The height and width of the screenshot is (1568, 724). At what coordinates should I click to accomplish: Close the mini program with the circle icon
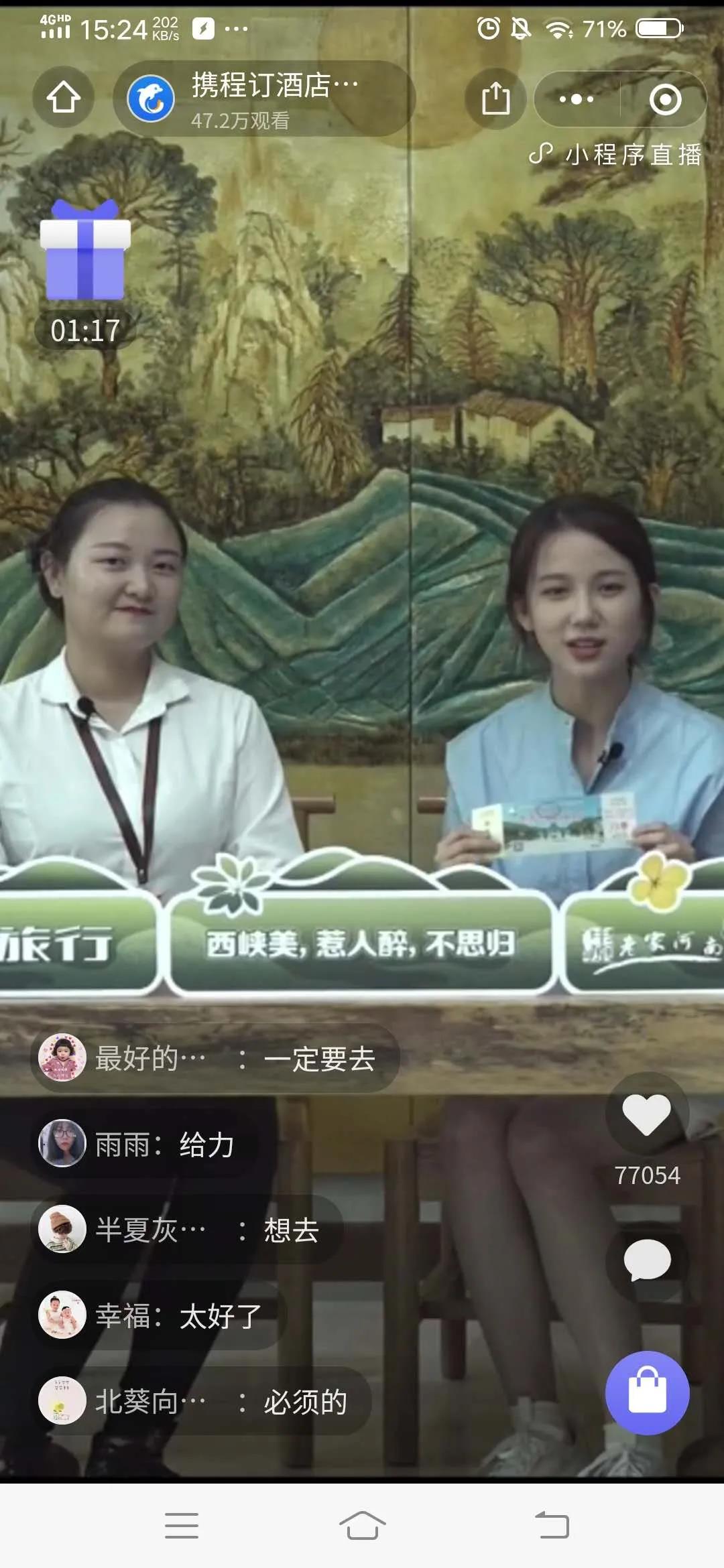665,100
